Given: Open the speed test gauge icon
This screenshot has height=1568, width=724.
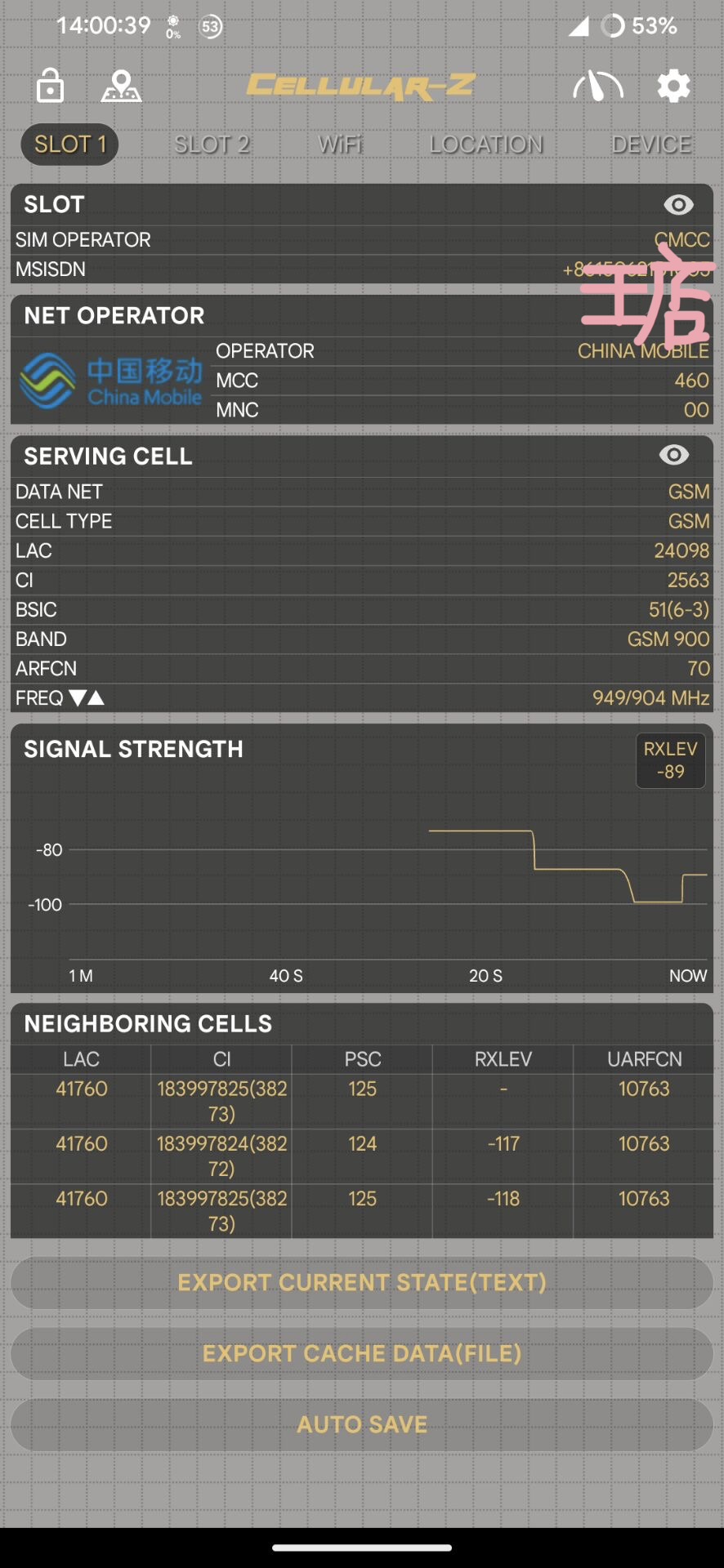Looking at the screenshot, I should click(598, 86).
